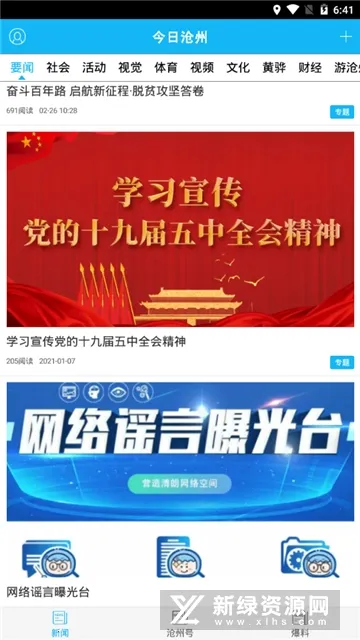The image size is (360, 640).
Task: Open the 网络谣言曝光台 banner
Action: click(x=180, y=451)
